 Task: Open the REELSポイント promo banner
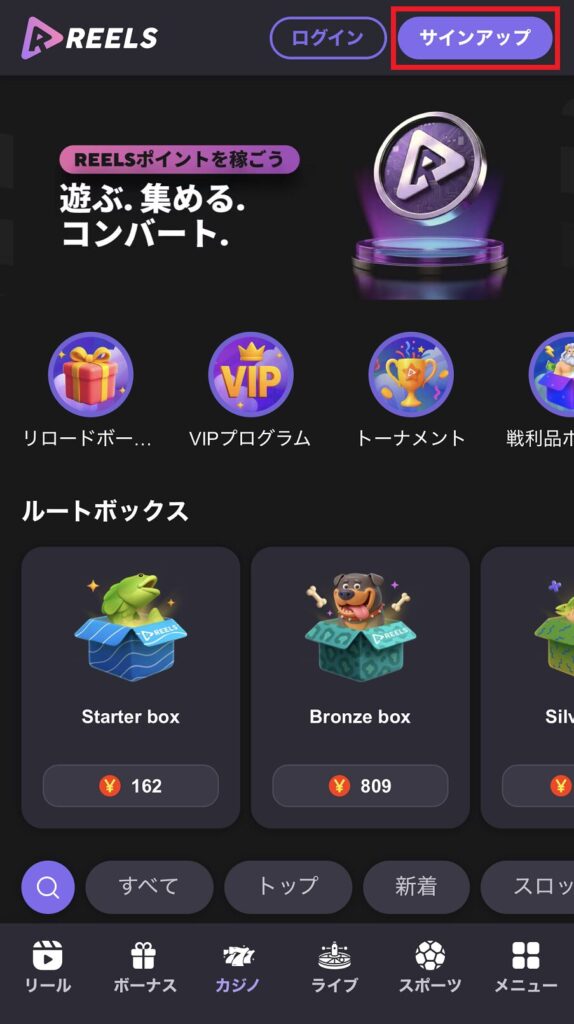pos(287,202)
